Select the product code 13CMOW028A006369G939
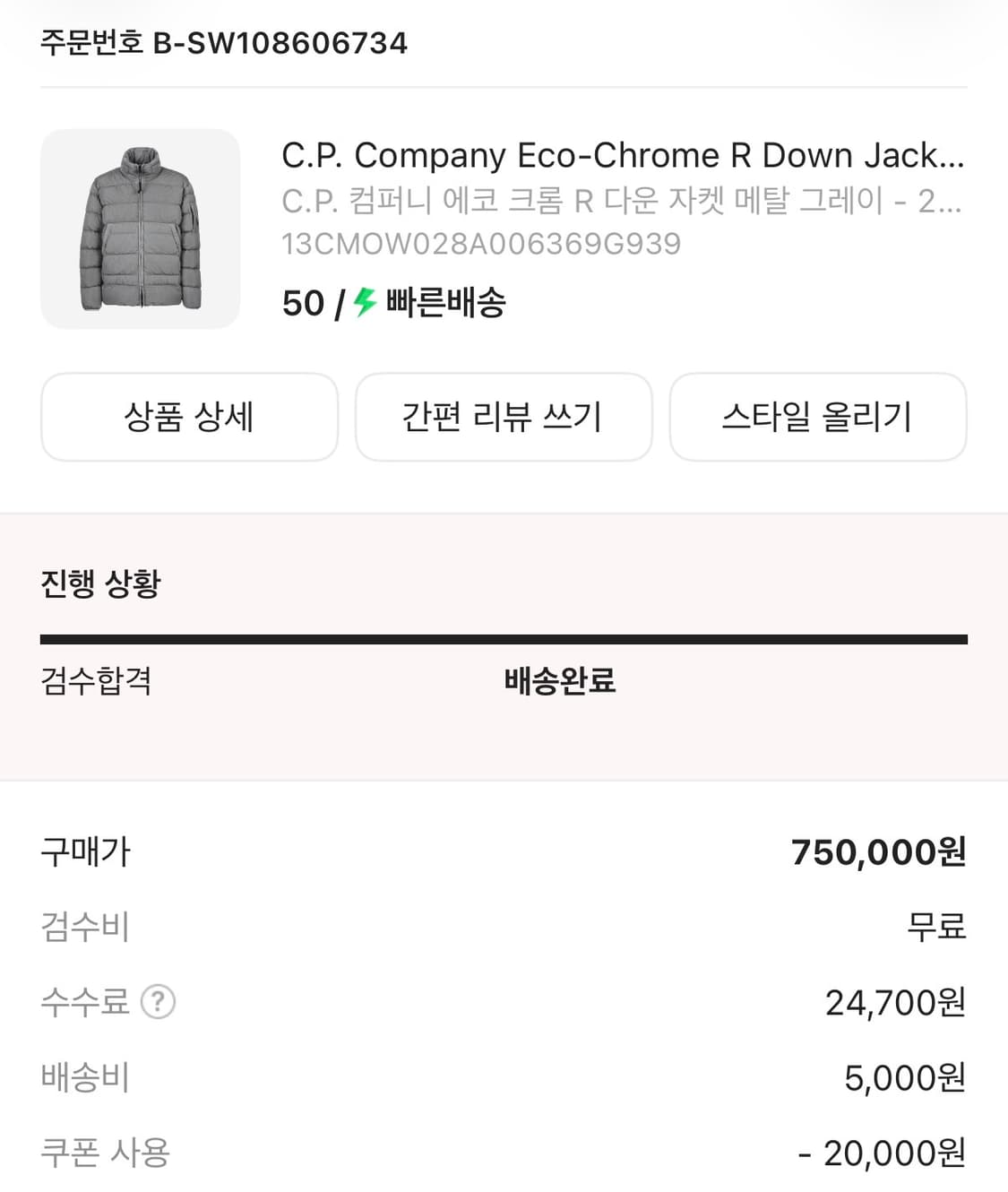The image size is (1008, 1192). pyautogui.click(x=481, y=244)
